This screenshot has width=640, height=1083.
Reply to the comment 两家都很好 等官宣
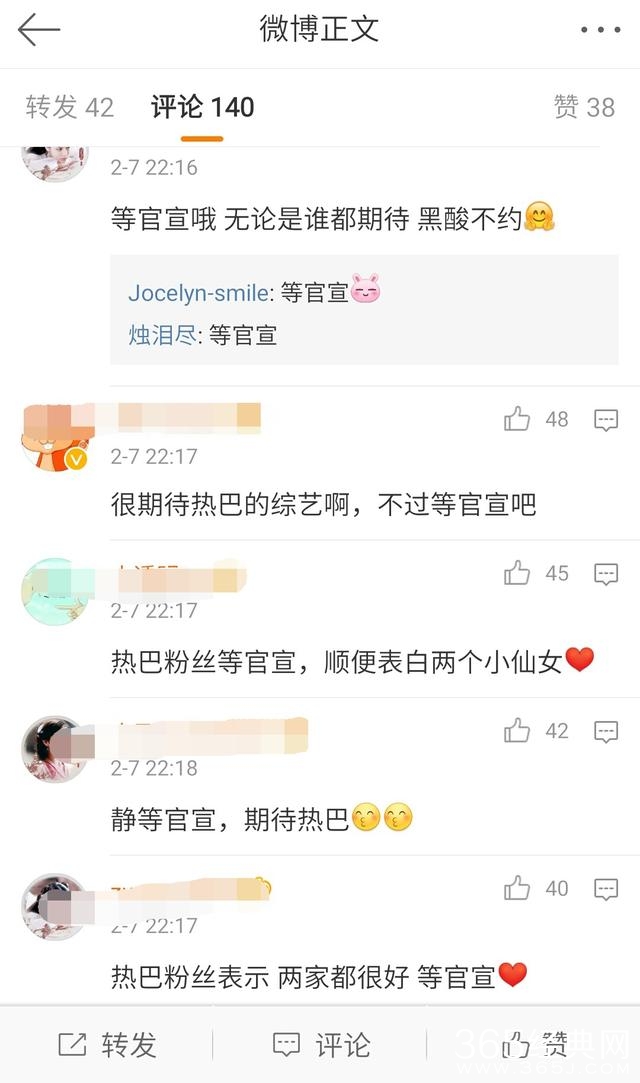click(x=606, y=889)
